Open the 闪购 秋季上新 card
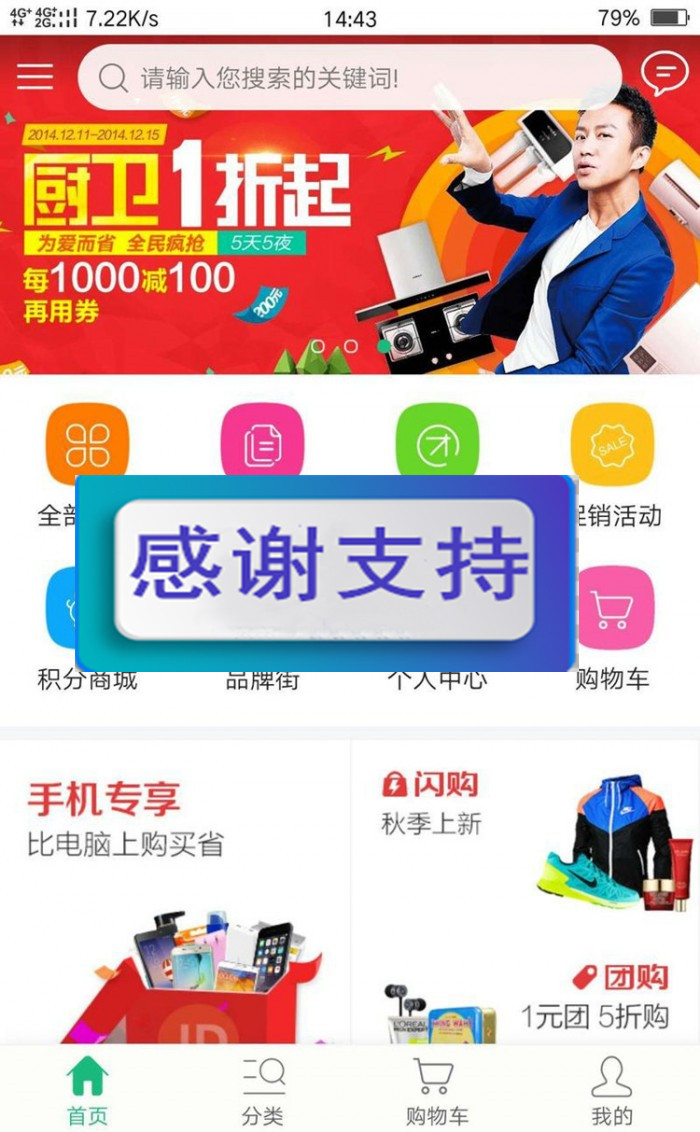This screenshot has height=1132, width=700. pos(525,840)
